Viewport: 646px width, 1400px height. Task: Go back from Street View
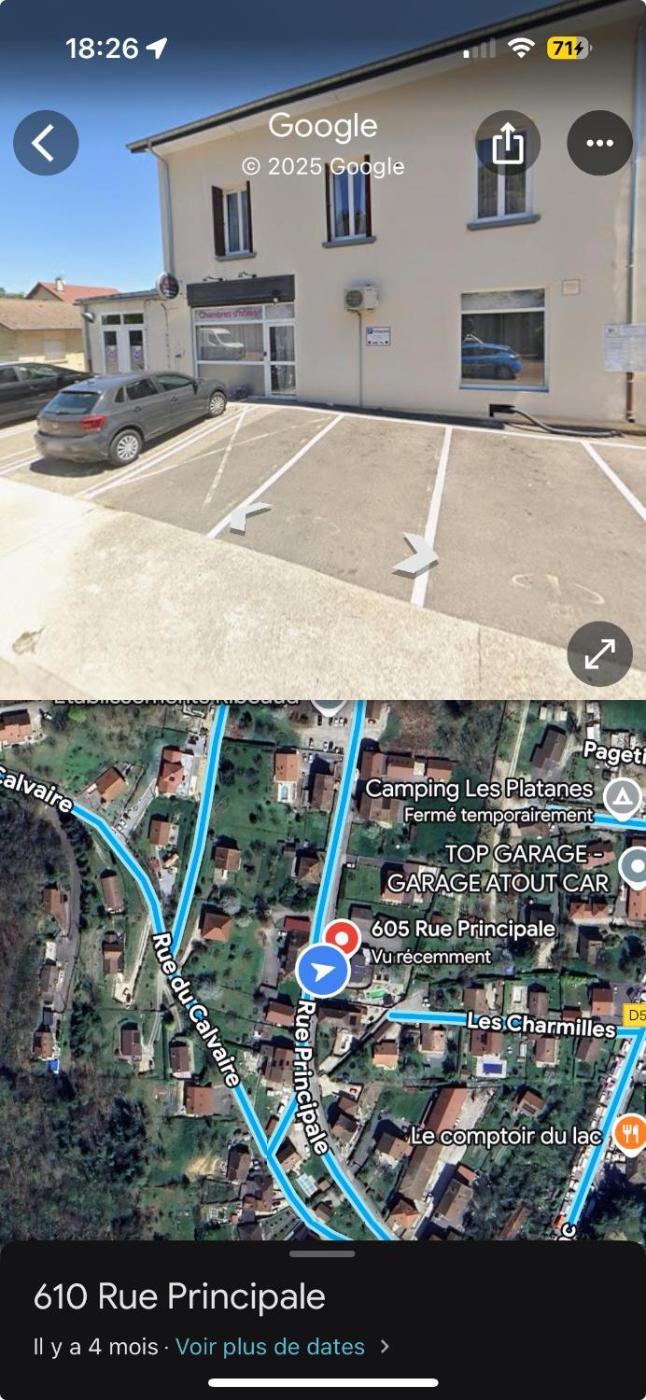point(46,143)
